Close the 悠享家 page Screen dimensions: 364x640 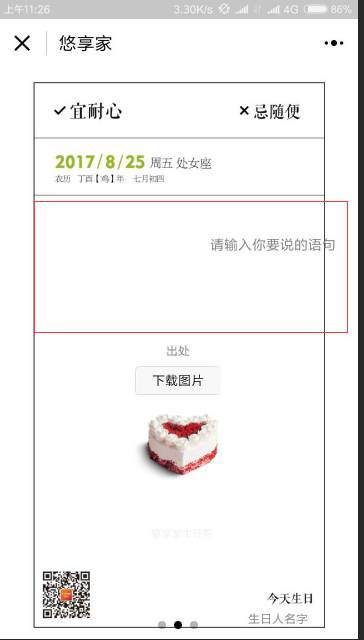click(22, 43)
